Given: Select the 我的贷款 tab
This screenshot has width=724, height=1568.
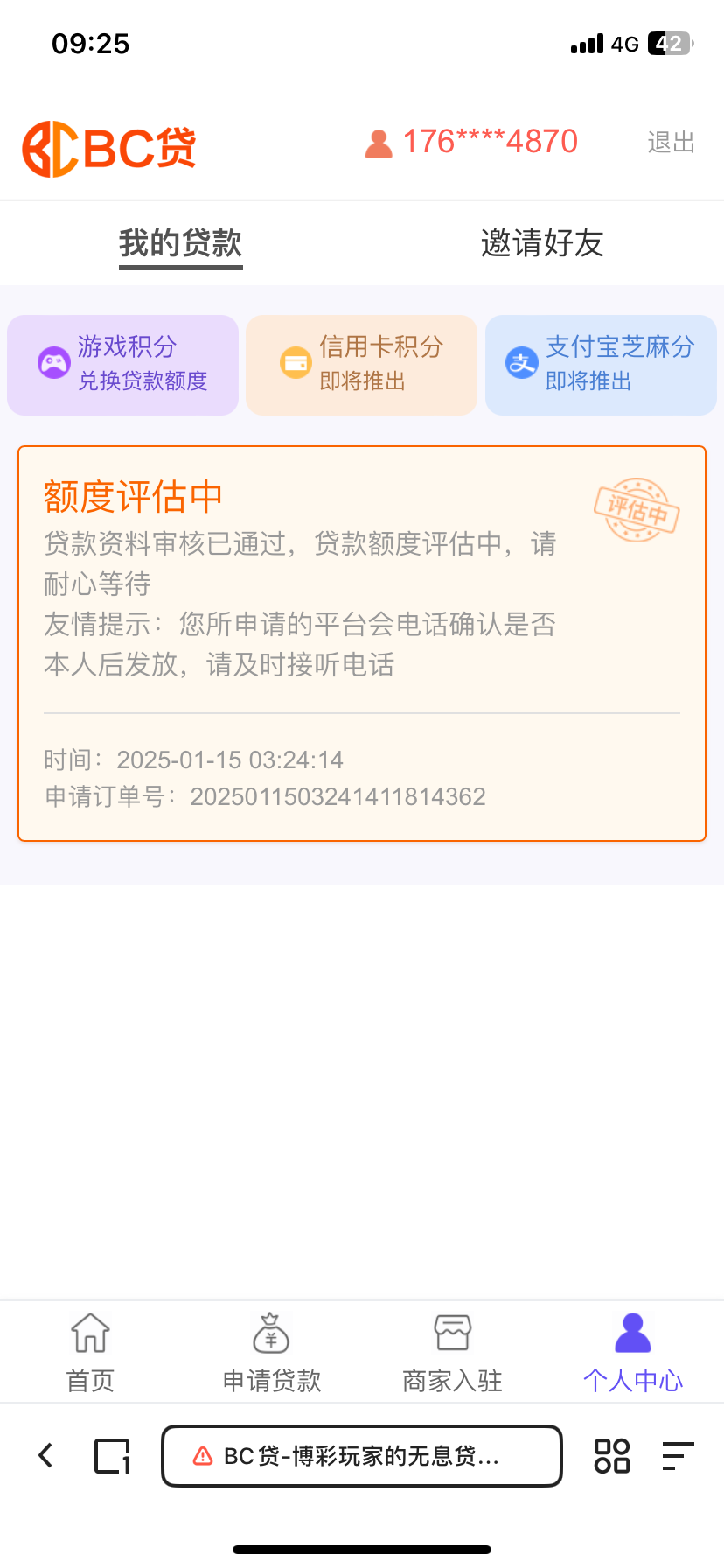Looking at the screenshot, I should pos(181,243).
